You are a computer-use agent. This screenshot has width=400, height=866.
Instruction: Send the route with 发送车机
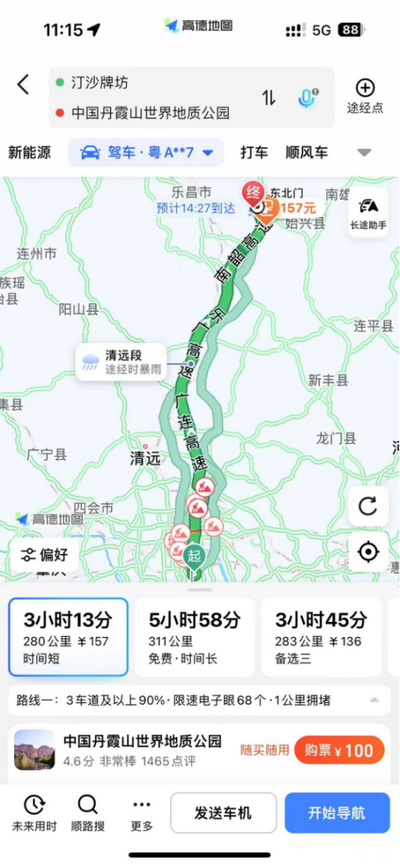point(223,812)
